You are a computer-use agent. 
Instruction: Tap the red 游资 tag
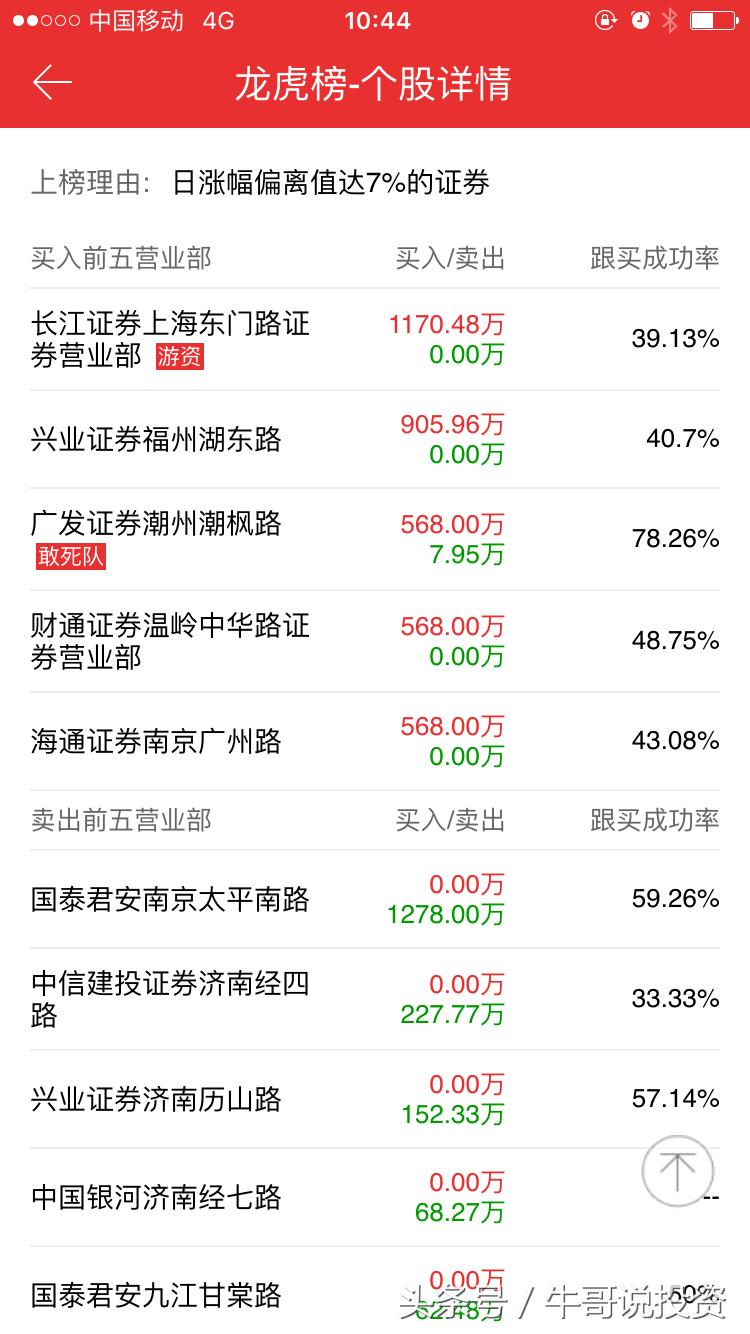pos(178,357)
